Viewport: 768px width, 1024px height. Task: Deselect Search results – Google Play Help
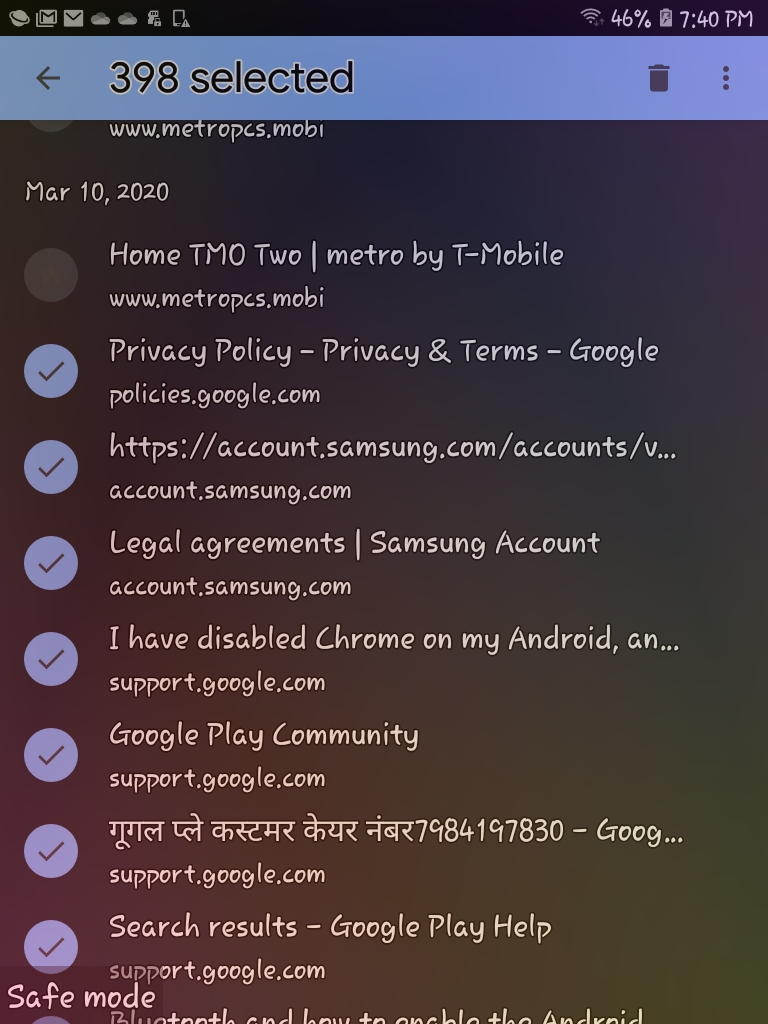[51, 945]
